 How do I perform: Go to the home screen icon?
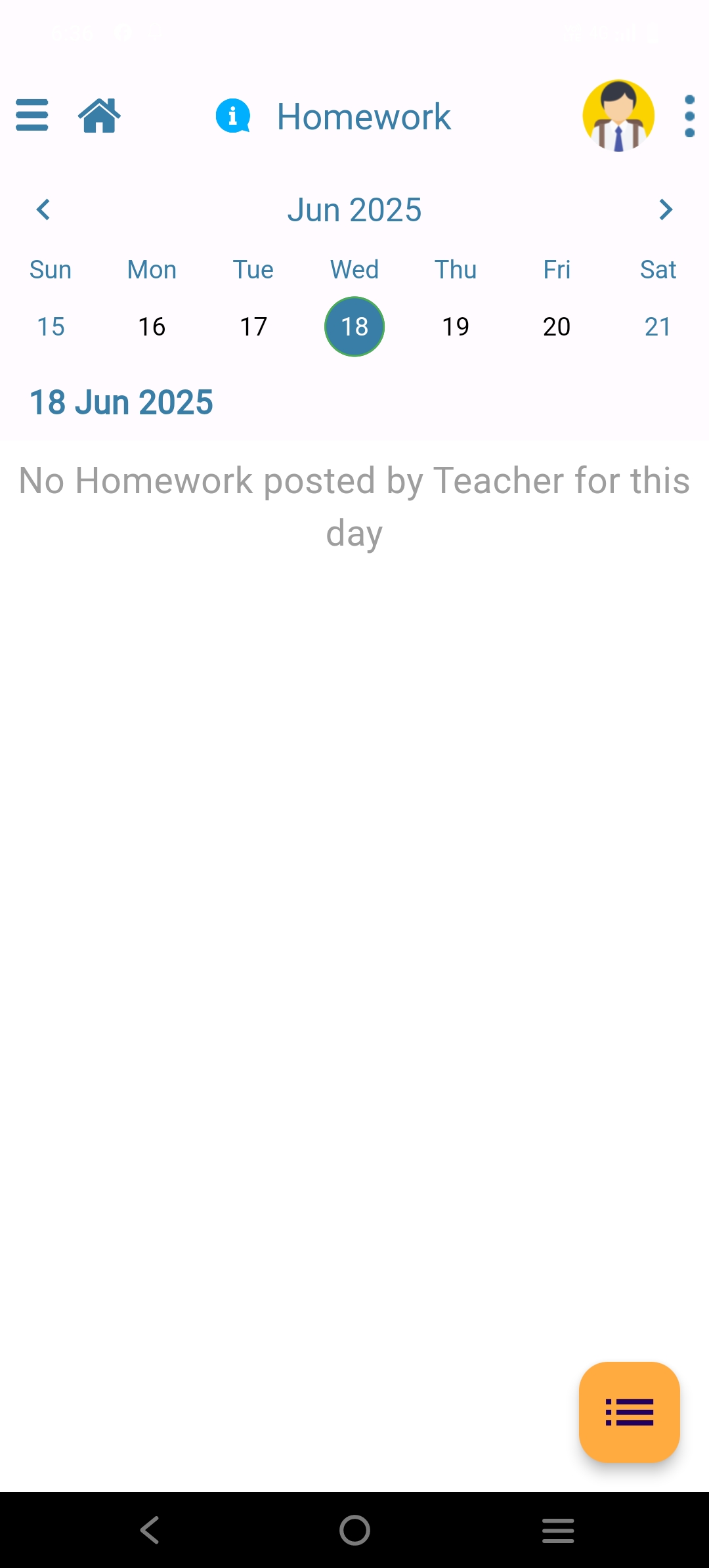pyautogui.click(x=99, y=116)
